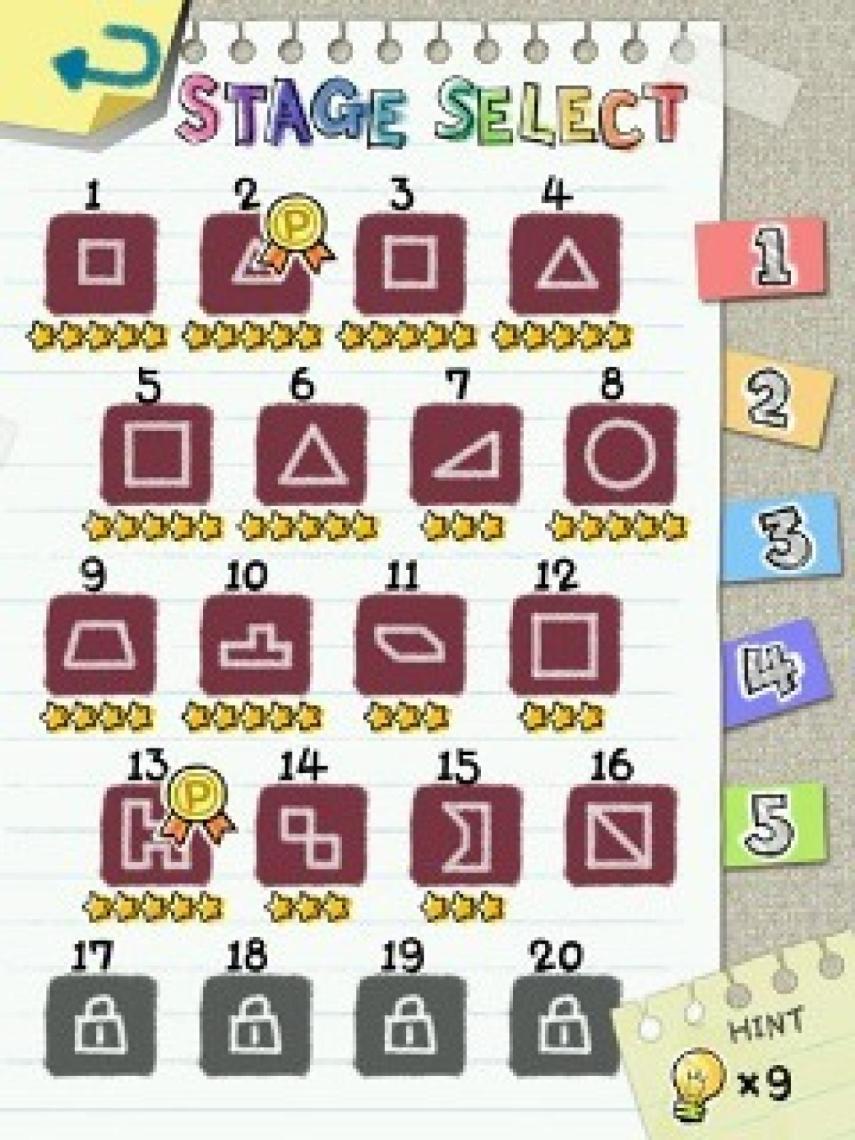Open the hint lightbulb note
Viewport: 855px width, 1140px height.
point(740,1070)
